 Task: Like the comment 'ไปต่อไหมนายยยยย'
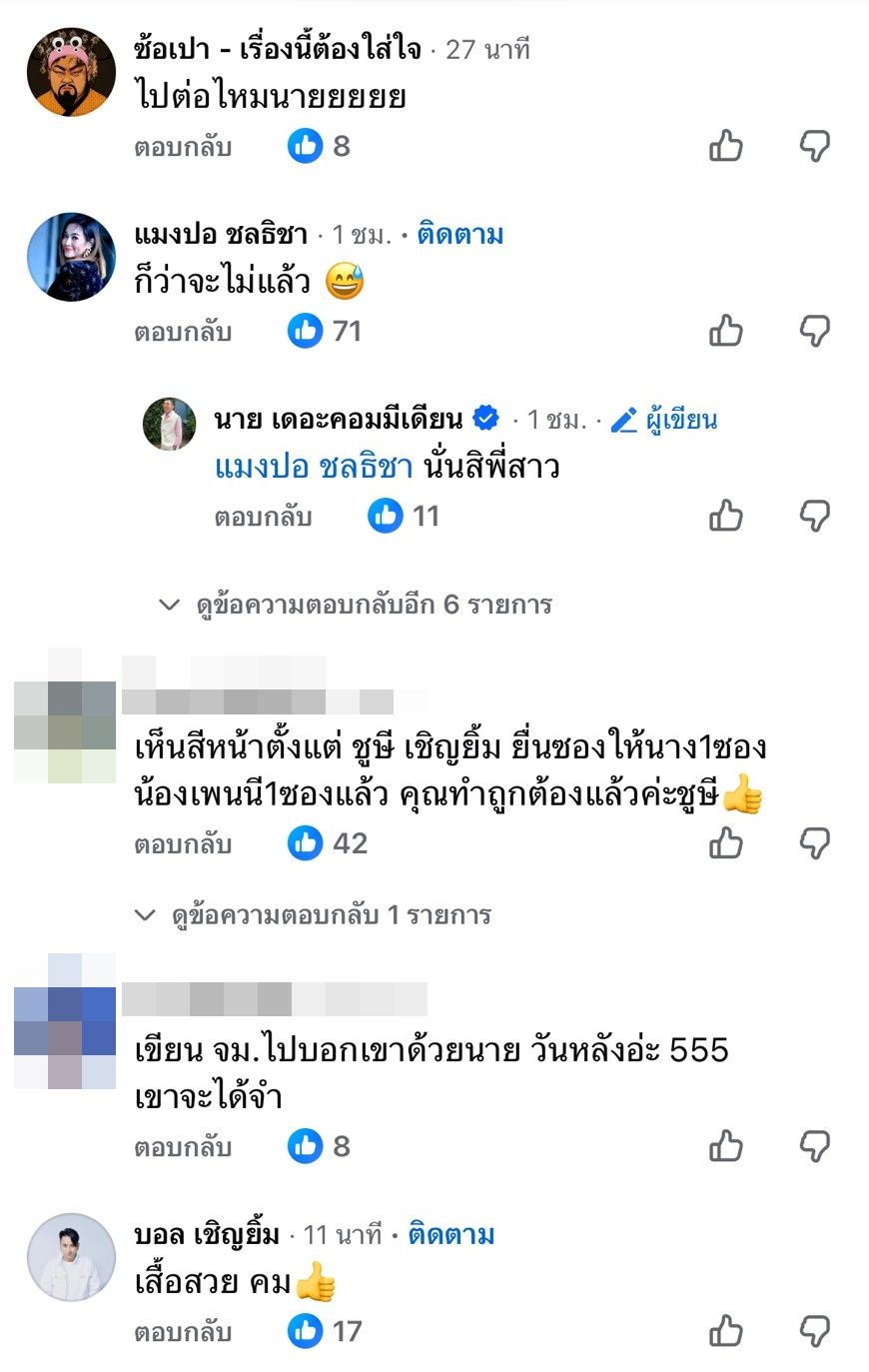point(726,147)
